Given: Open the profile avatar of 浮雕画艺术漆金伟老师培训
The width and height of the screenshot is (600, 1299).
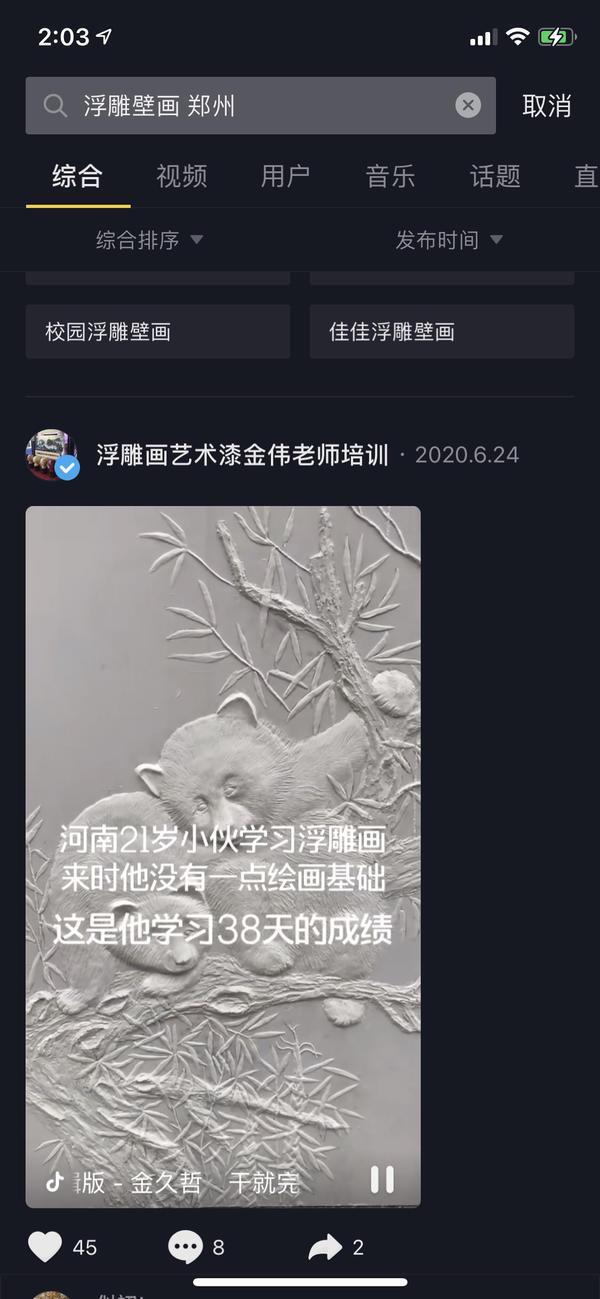Looking at the screenshot, I should [x=52, y=455].
